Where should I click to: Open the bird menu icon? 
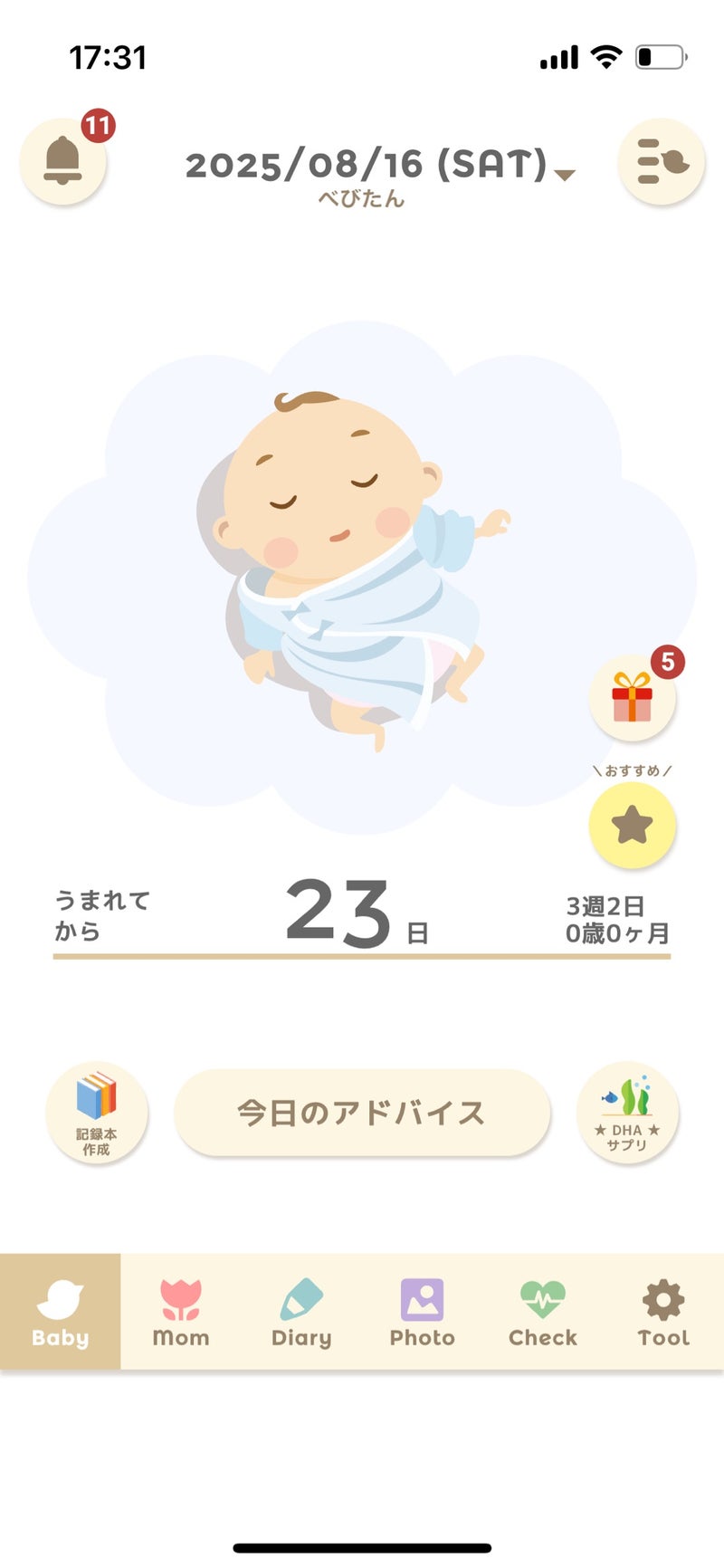662,163
